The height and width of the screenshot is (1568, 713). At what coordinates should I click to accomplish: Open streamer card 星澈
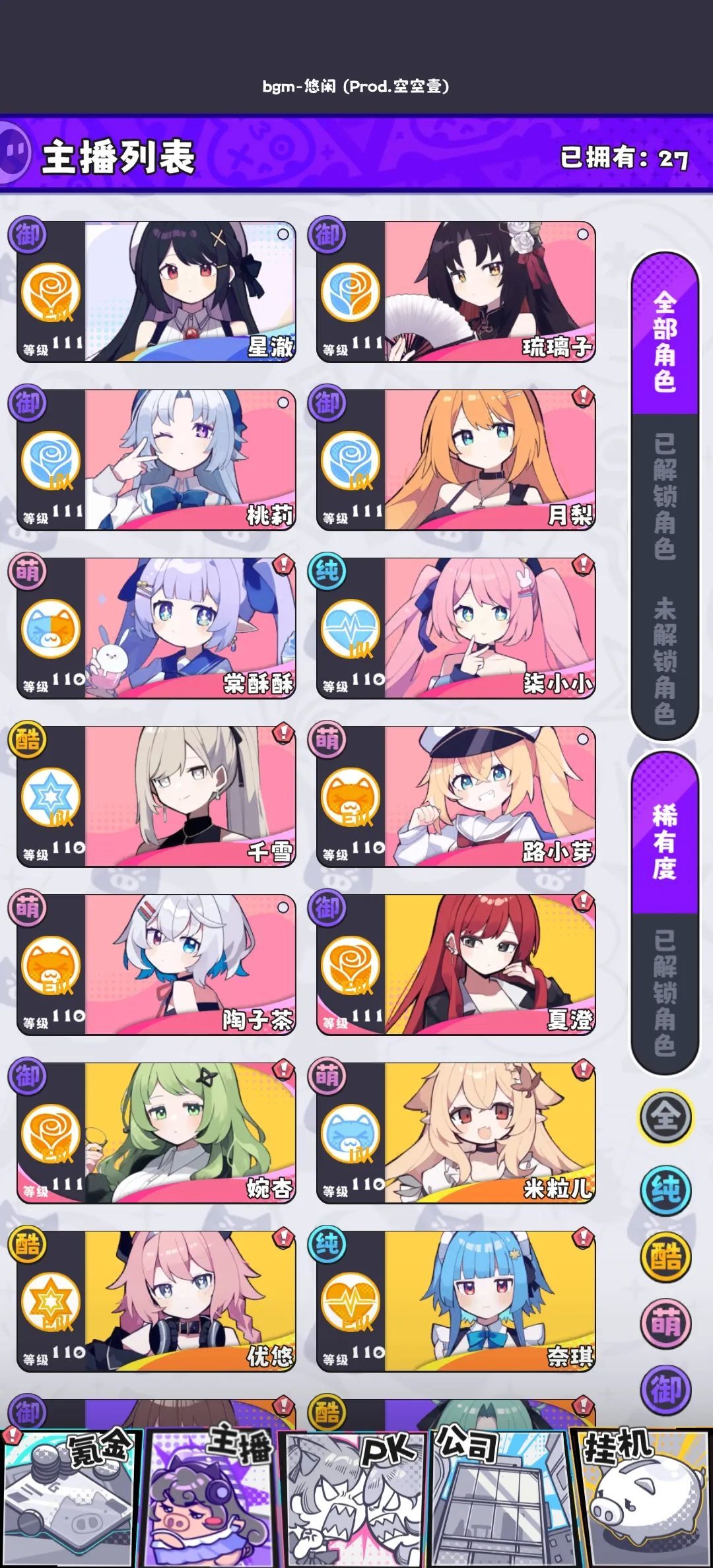[156, 292]
